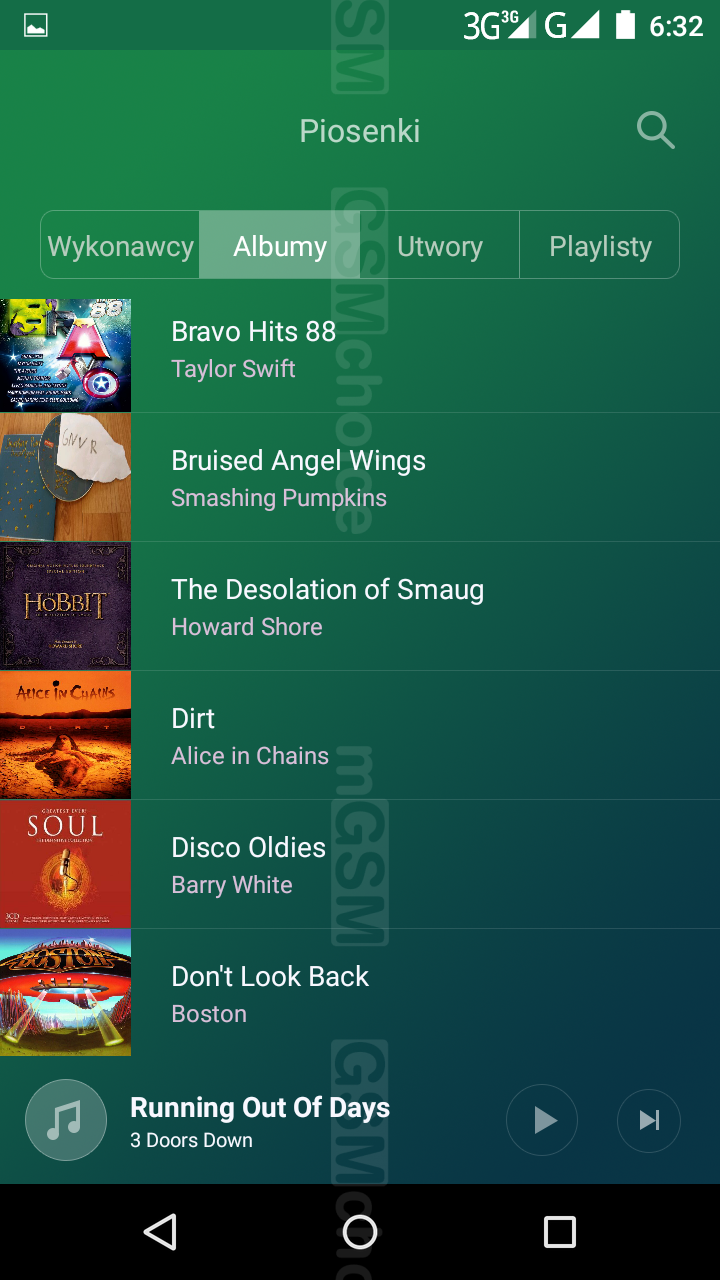Switch to the Utwory tab

tap(440, 246)
